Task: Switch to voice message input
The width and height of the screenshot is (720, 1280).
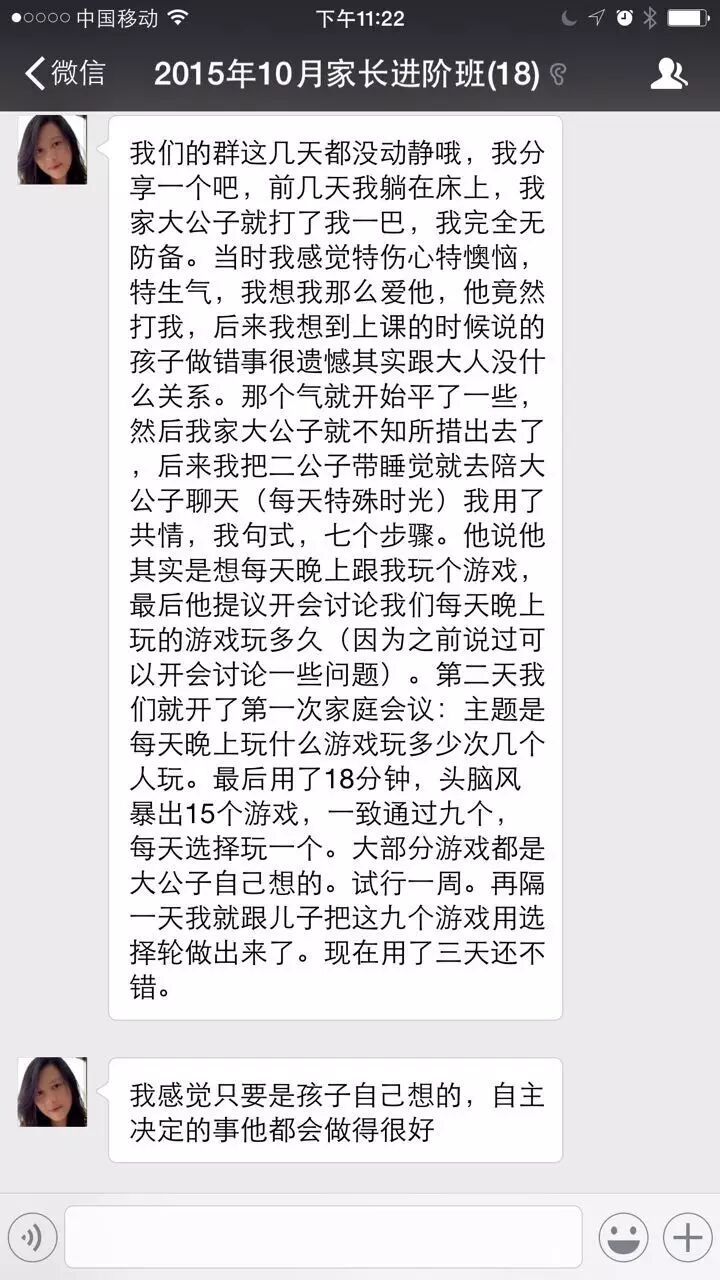Action: point(31,1238)
